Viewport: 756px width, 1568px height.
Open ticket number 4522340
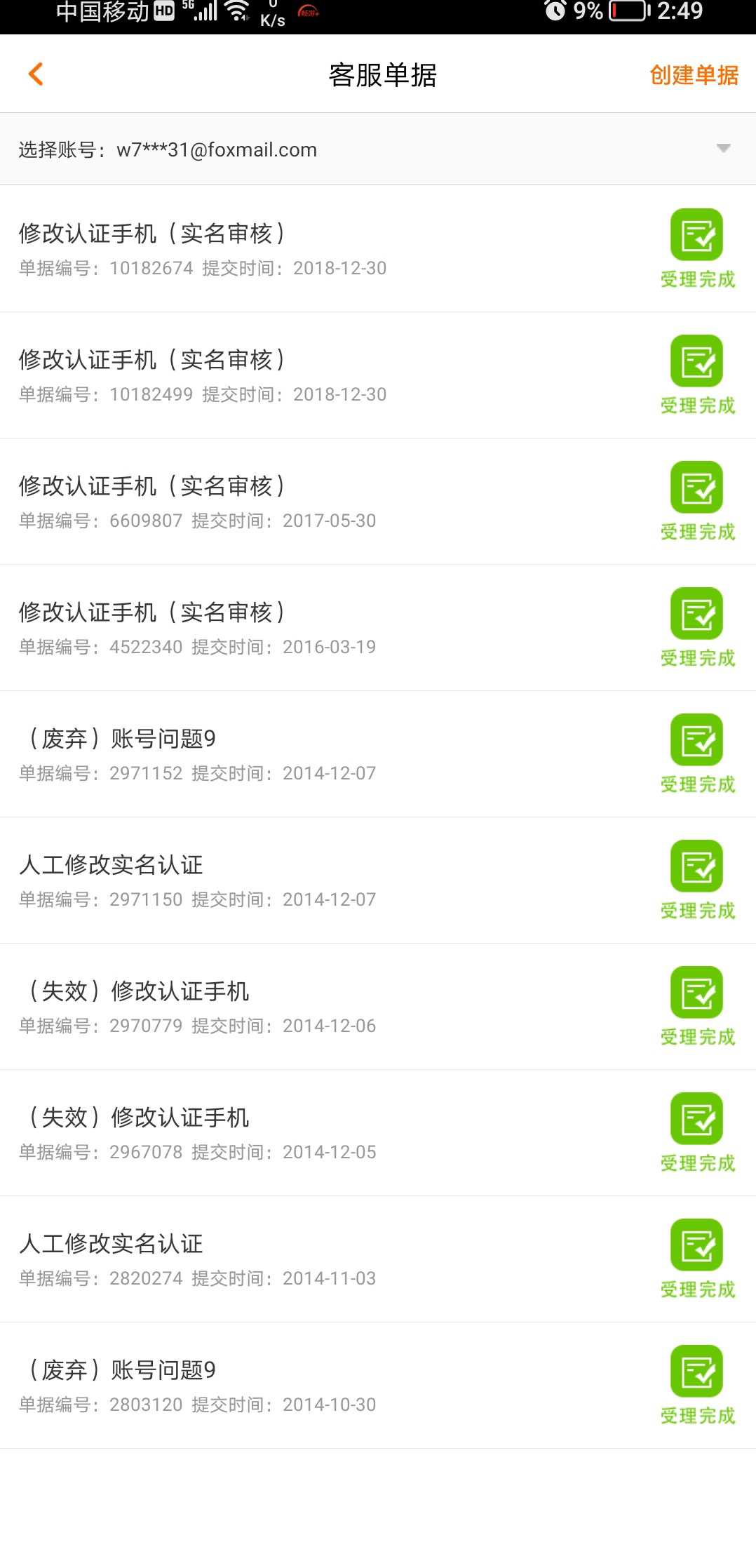pyautogui.click(x=378, y=628)
